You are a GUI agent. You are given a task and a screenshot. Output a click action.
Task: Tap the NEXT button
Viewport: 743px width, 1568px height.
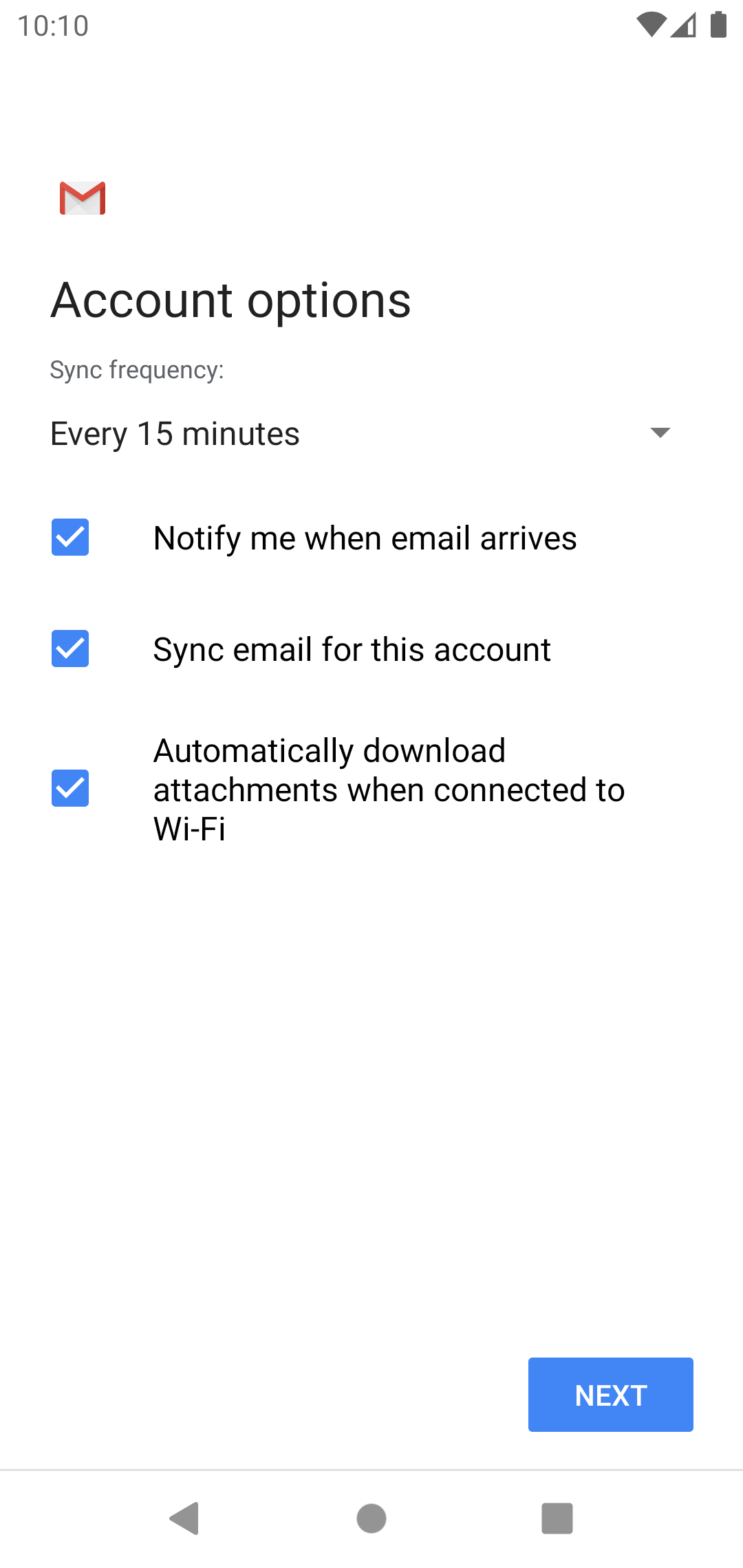[x=611, y=1395]
